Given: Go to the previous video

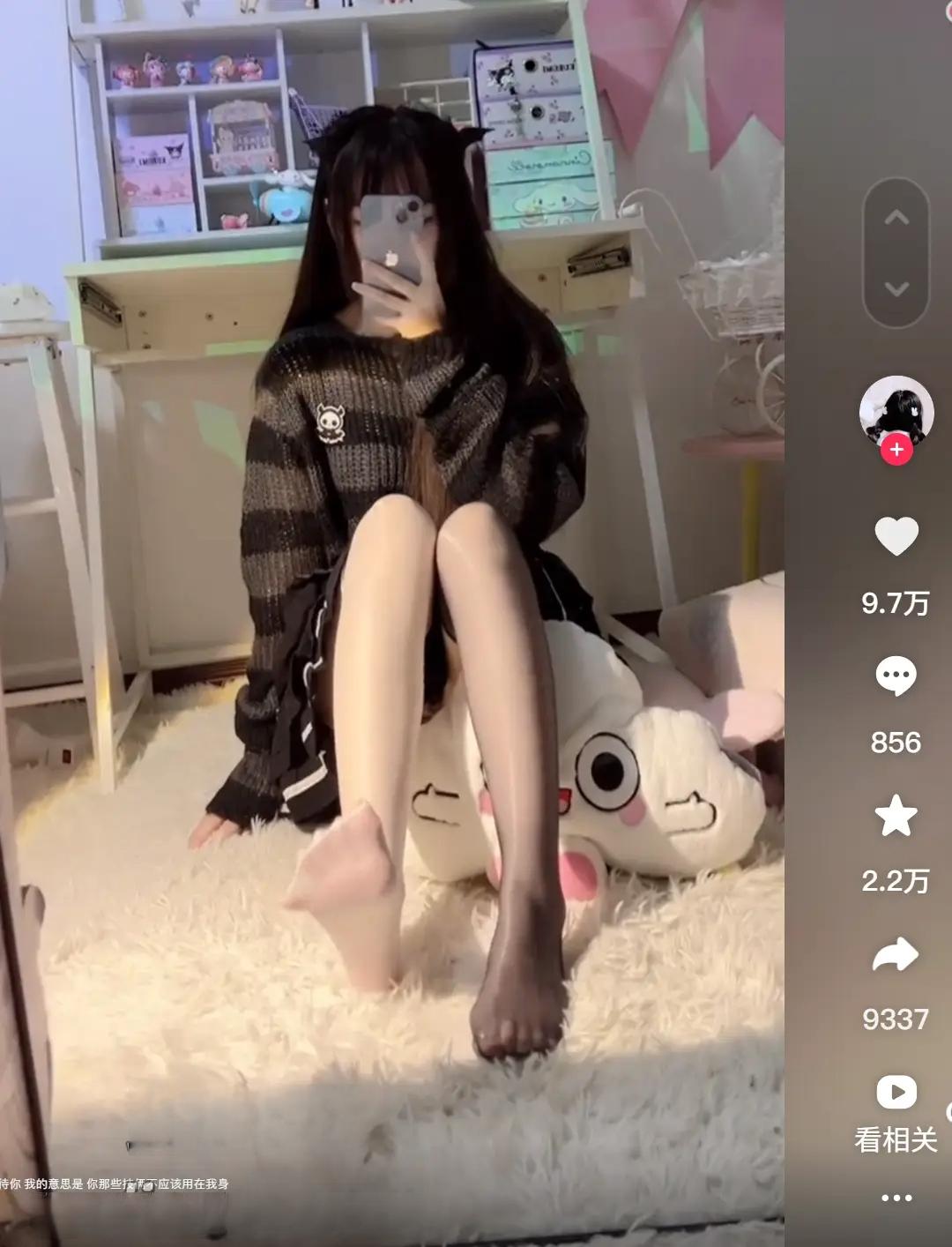Looking at the screenshot, I should click(x=896, y=217).
